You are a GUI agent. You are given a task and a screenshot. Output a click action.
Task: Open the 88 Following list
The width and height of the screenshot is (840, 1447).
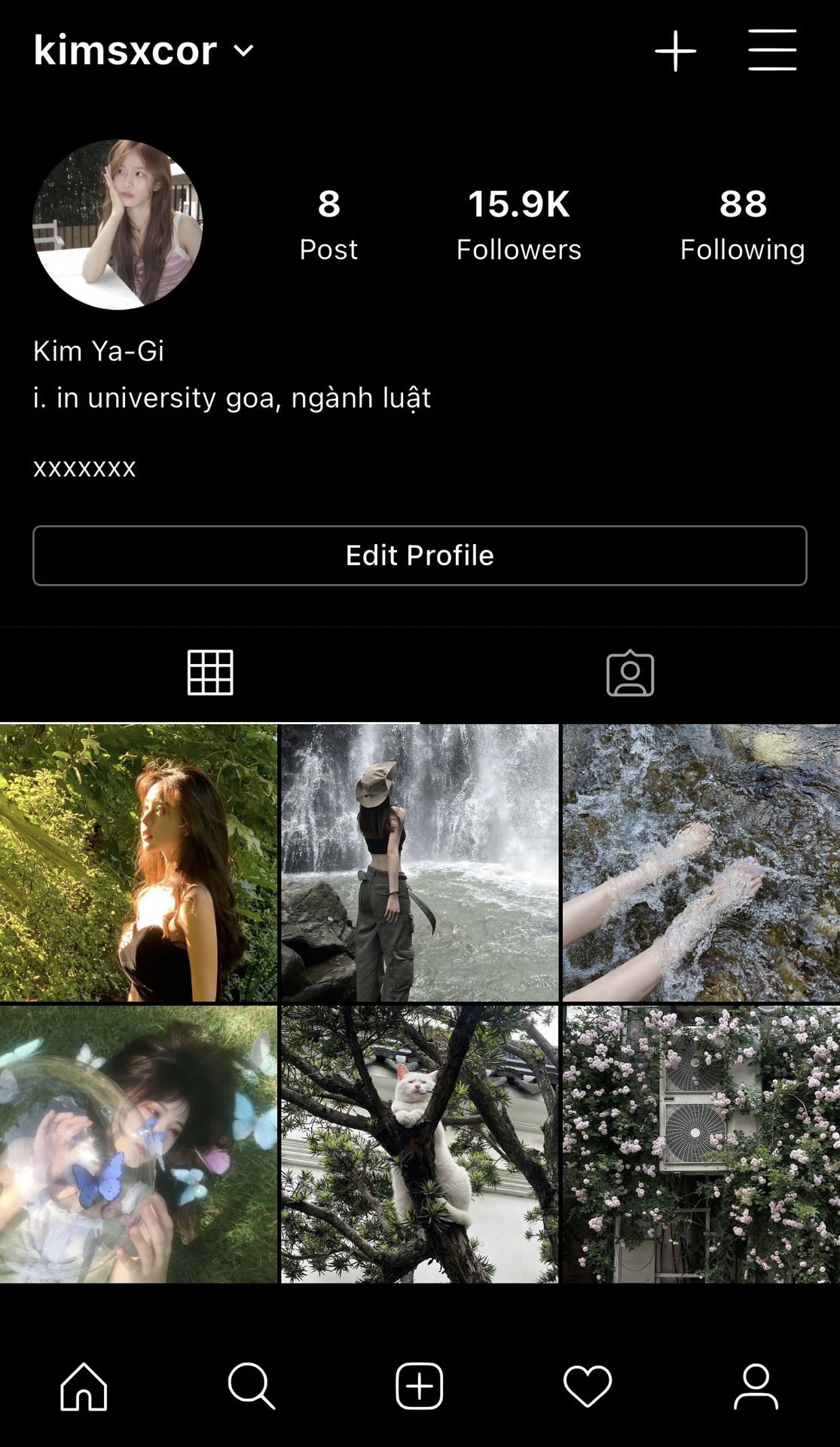[743, 225]
